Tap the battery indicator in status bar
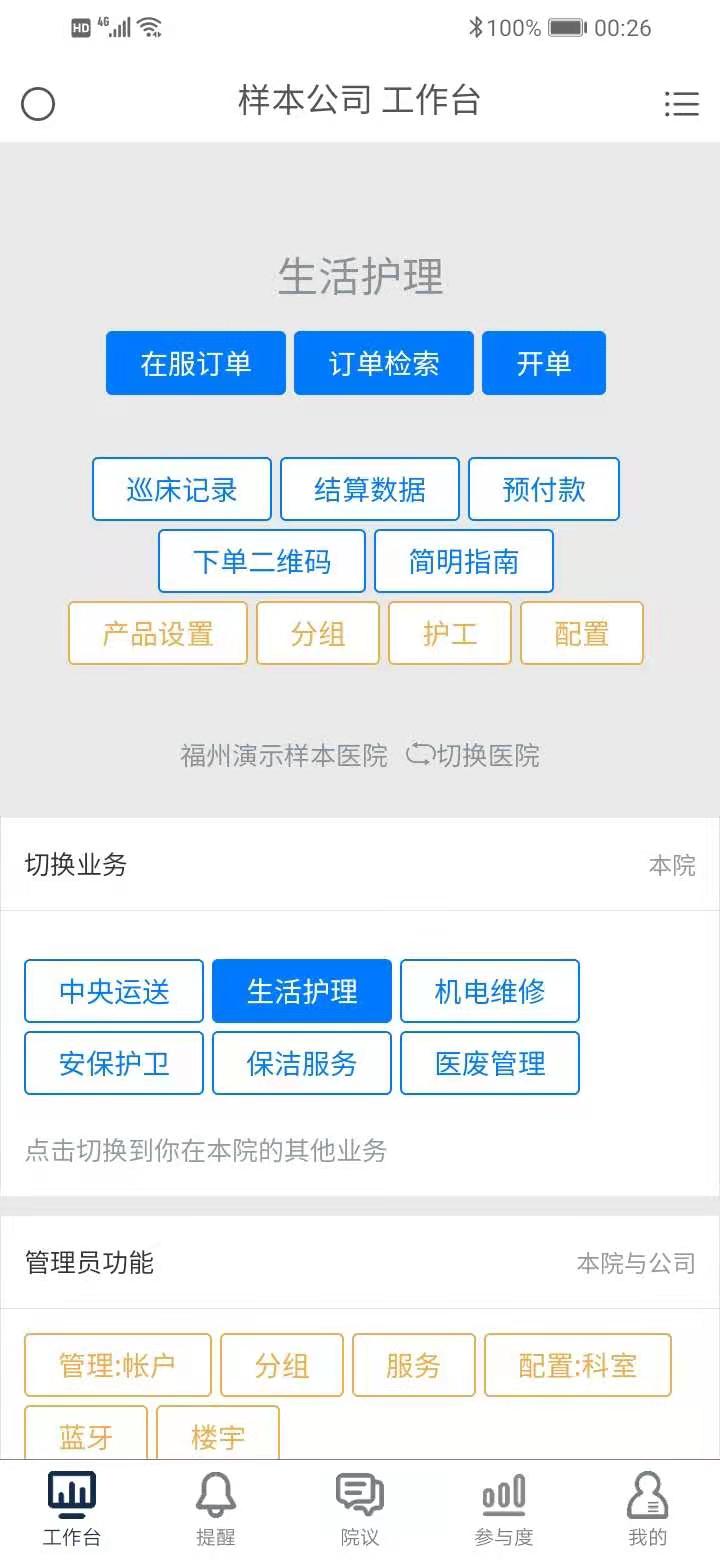The image size is (720, 1560). pyautogui.click(x=565, y=28)
